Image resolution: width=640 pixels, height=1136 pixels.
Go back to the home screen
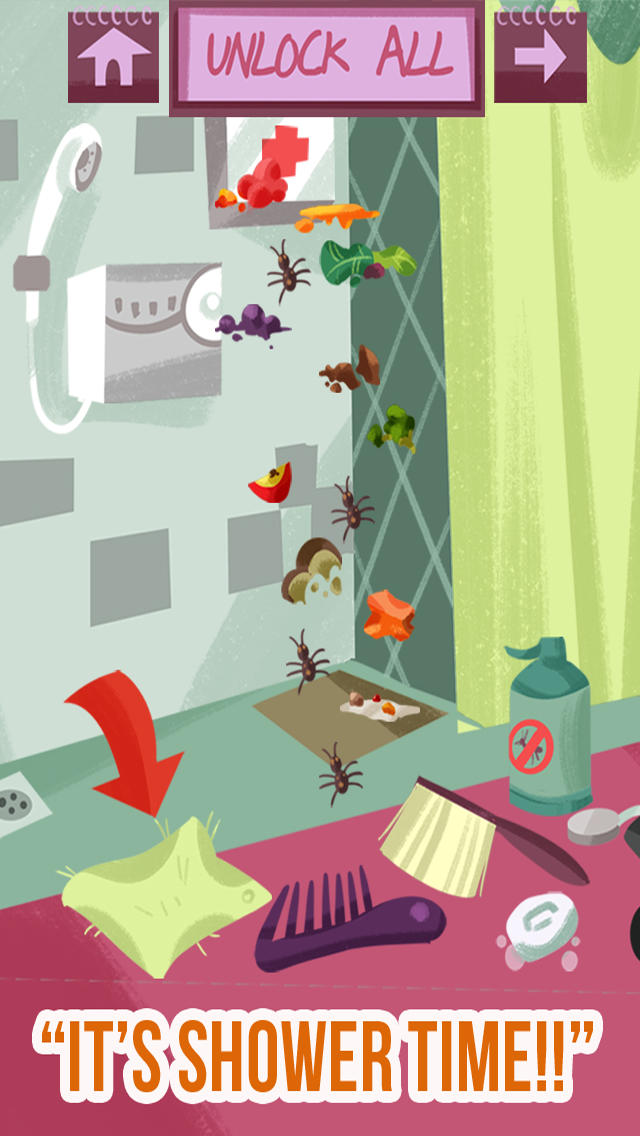113,58
